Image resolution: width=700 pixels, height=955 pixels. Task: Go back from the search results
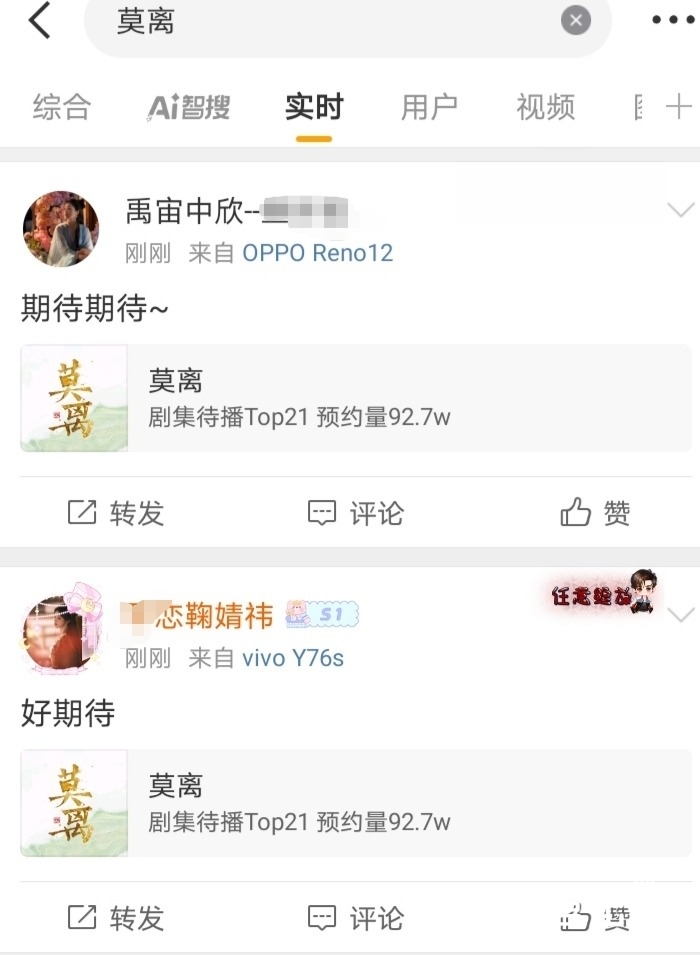click(x=39, y=21)
